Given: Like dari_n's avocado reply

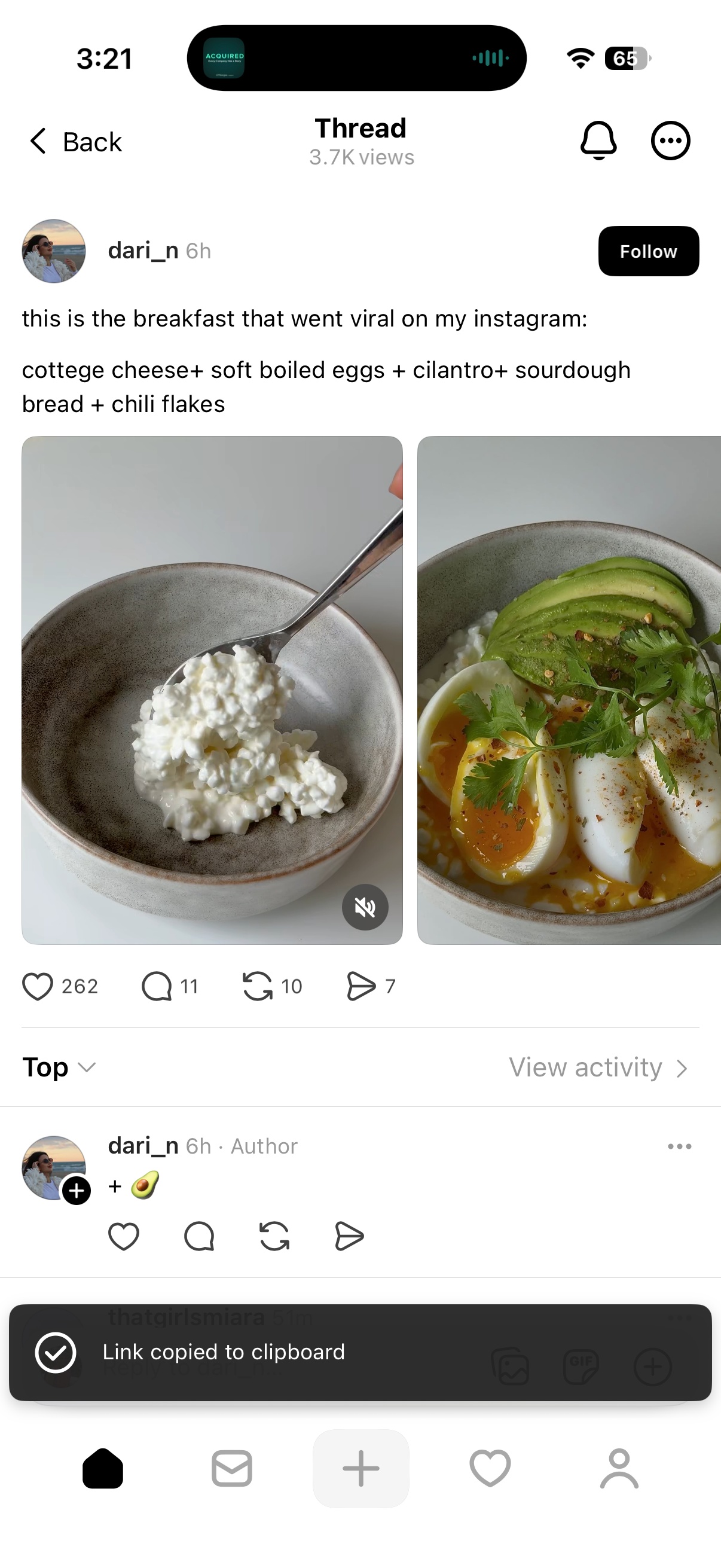Looking at the screenshot, I should tap(125, 1236).
